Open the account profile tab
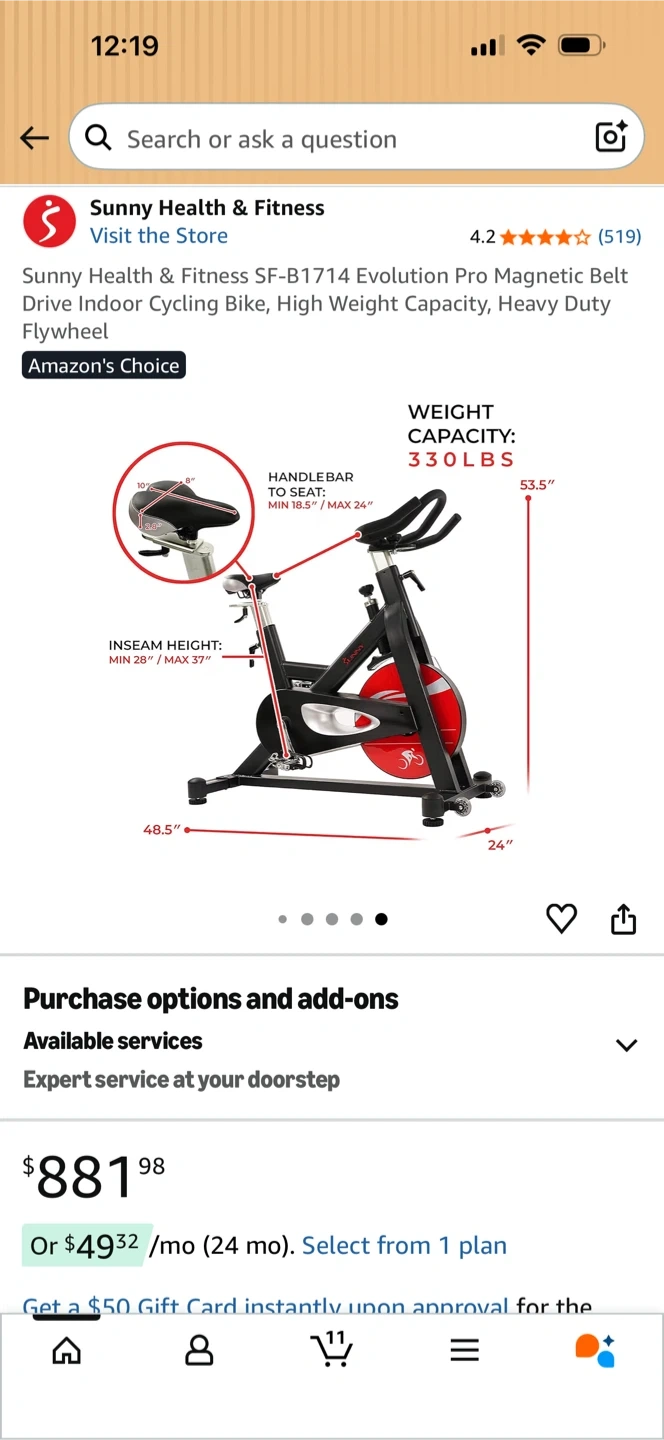 click(199, 1351)
